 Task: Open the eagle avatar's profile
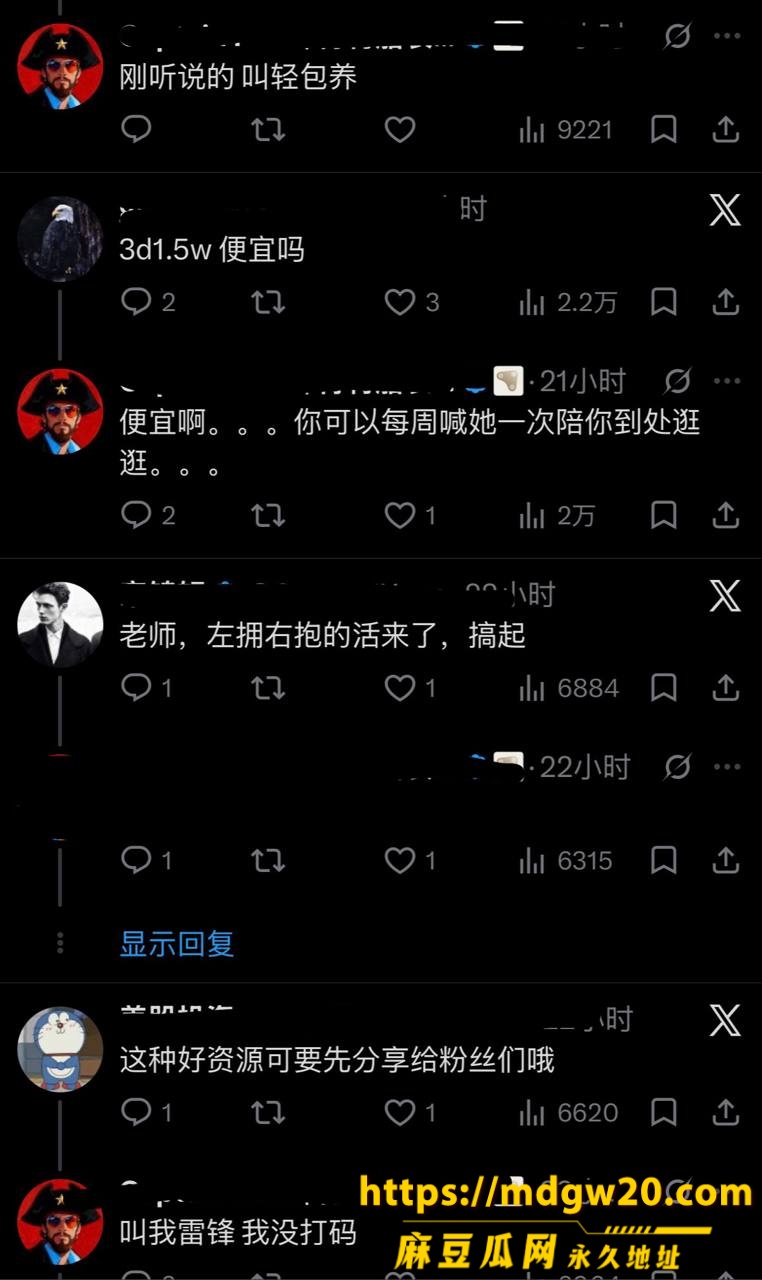pos(60,238)
